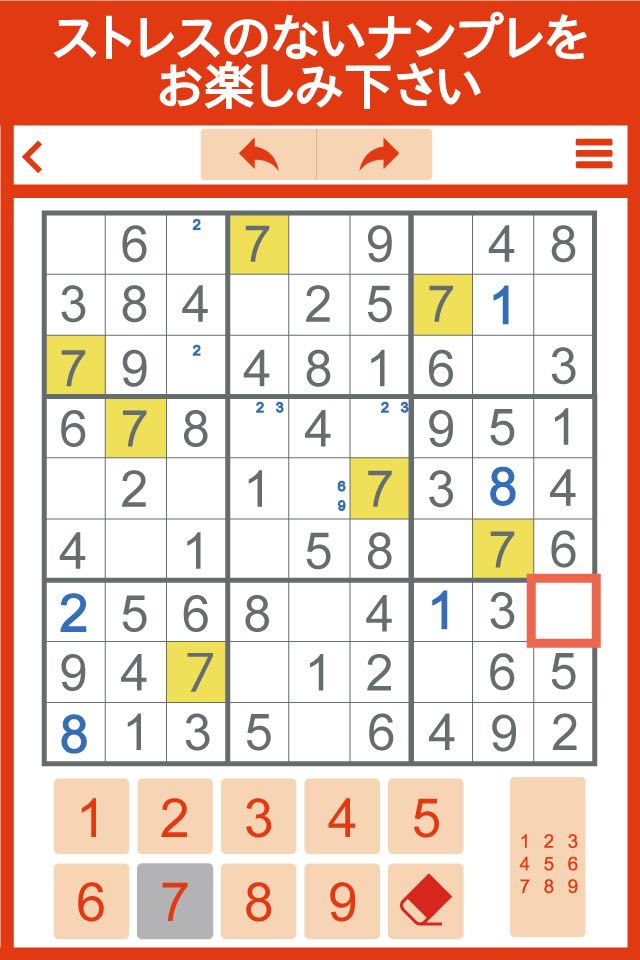Erase the selected cell with the eraser
640x960 pixels.
coord(426,901)
